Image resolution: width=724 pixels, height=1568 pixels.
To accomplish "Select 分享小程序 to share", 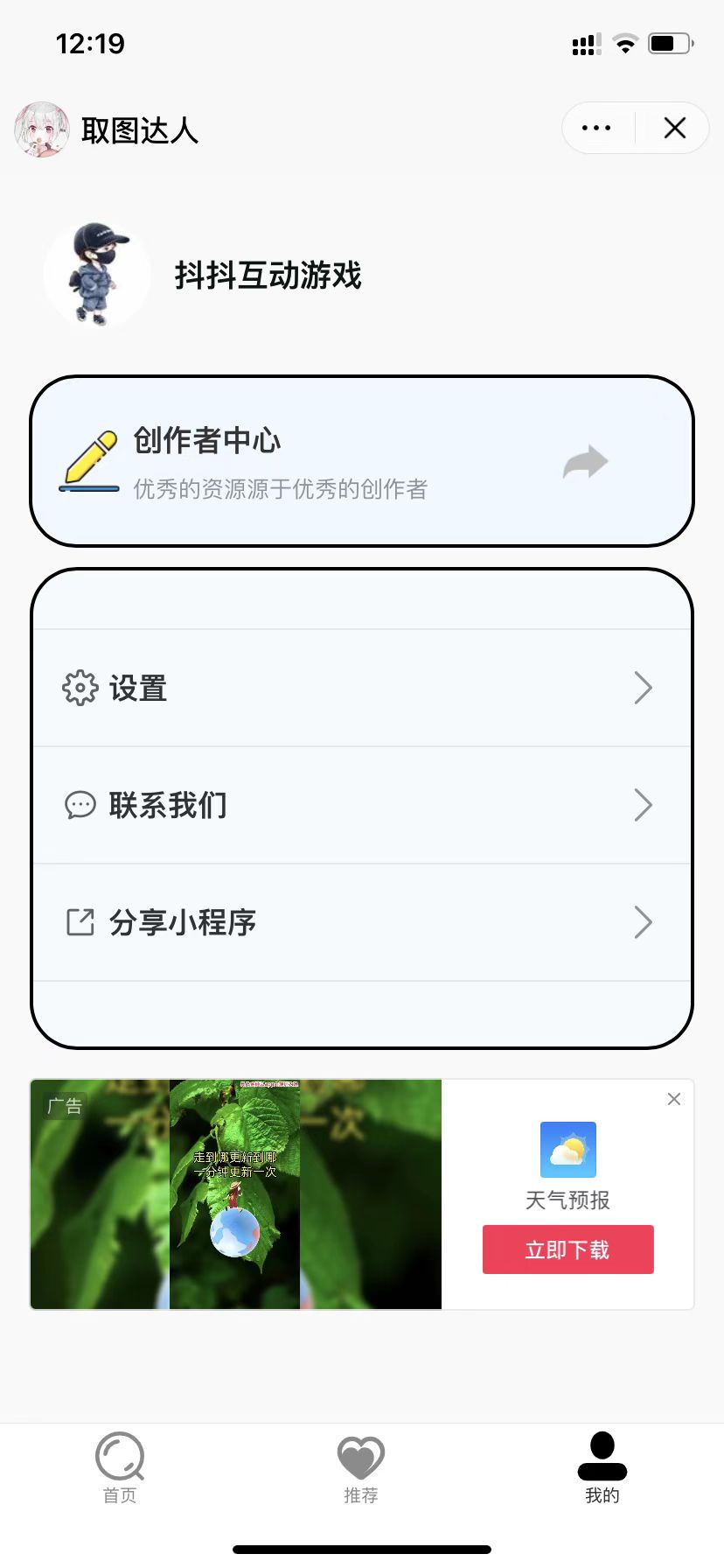I will pyautogui.click(x=361, y=922).
